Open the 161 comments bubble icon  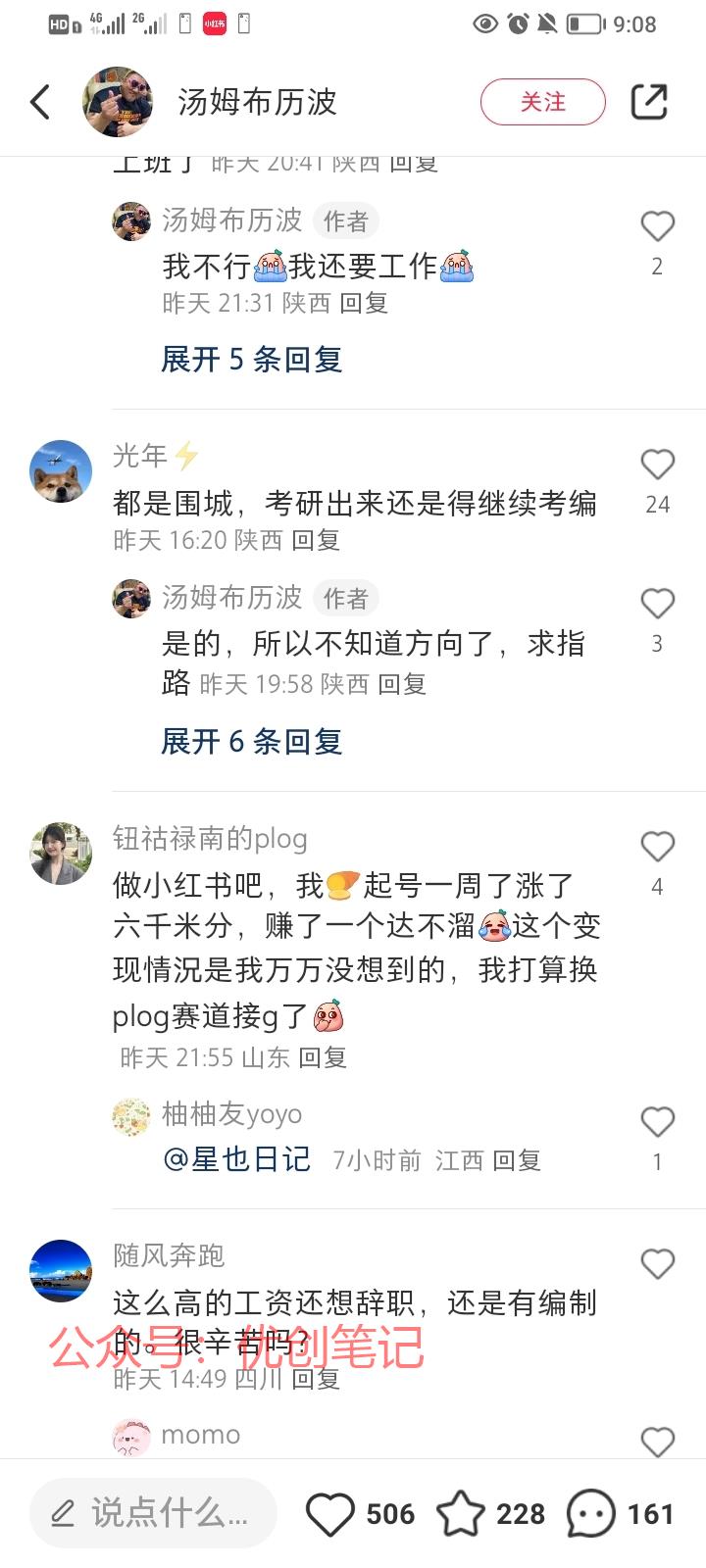click(x=590, y=1514)
